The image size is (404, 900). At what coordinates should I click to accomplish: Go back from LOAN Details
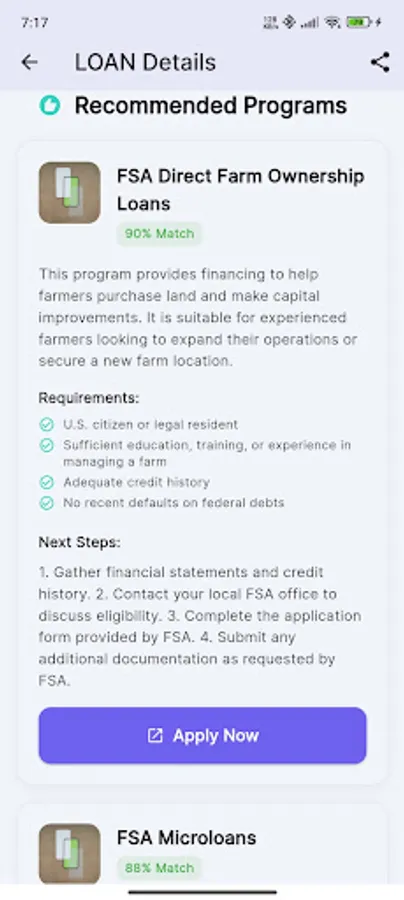tap(29, 62)
